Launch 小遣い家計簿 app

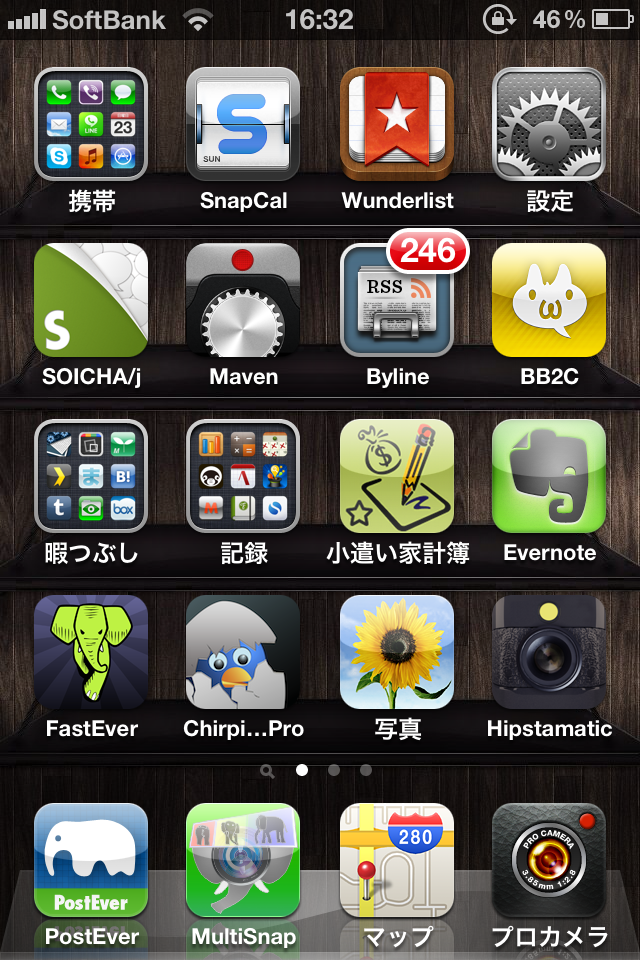click(x=397, y=476)
